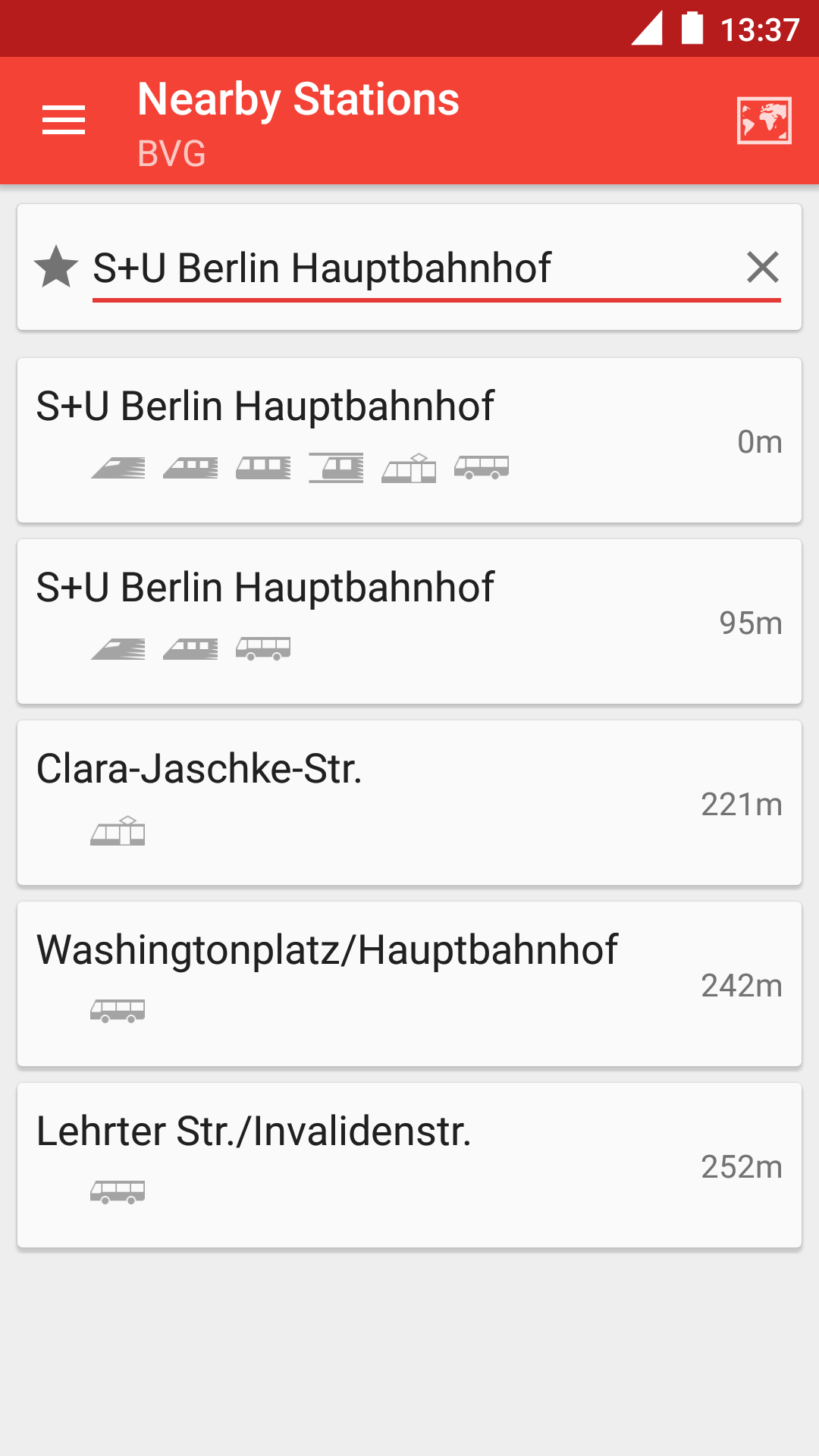Tap the favorite star beside the search field
The height and width of the screenshot is (1456, 819).
pyautogui.click(x=56, y=268)
